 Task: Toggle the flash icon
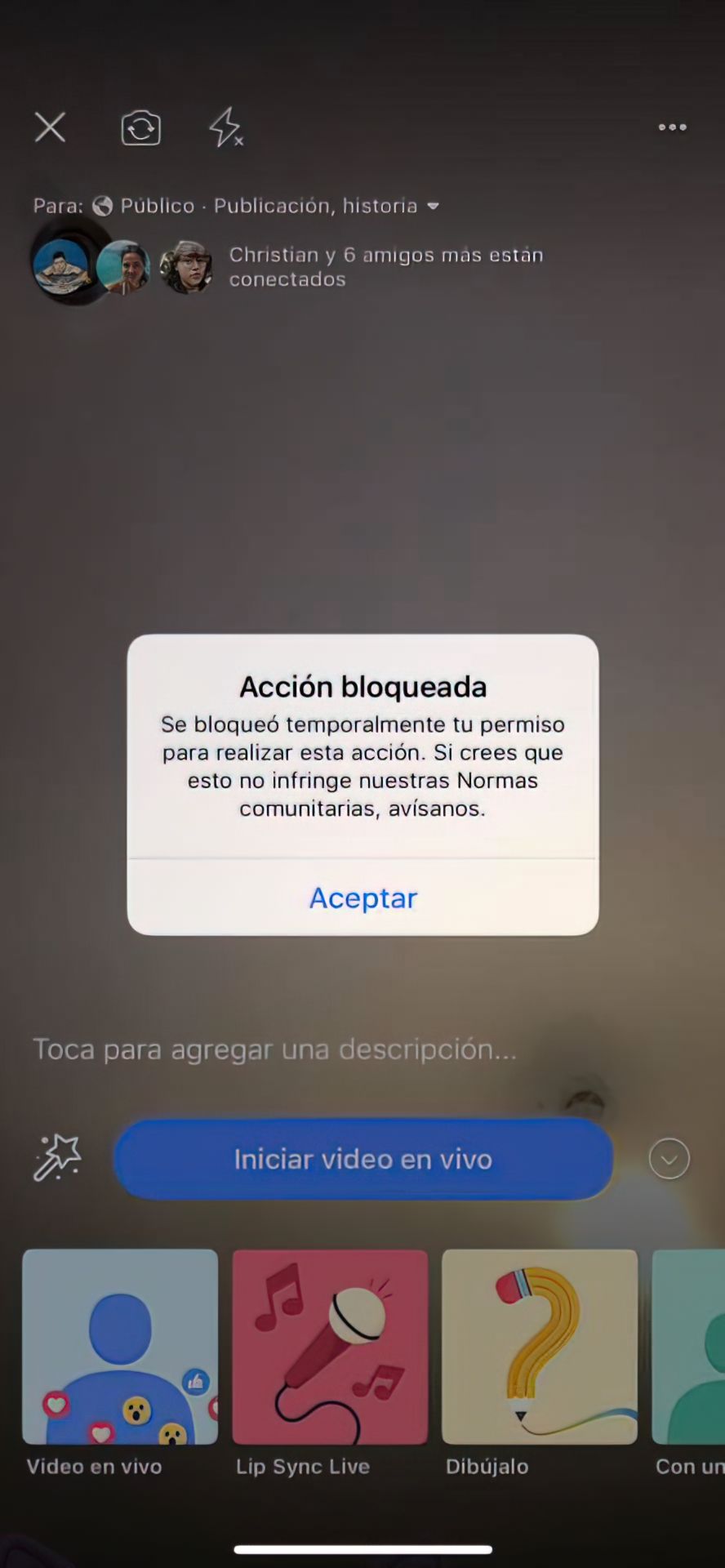pos(226,127)
